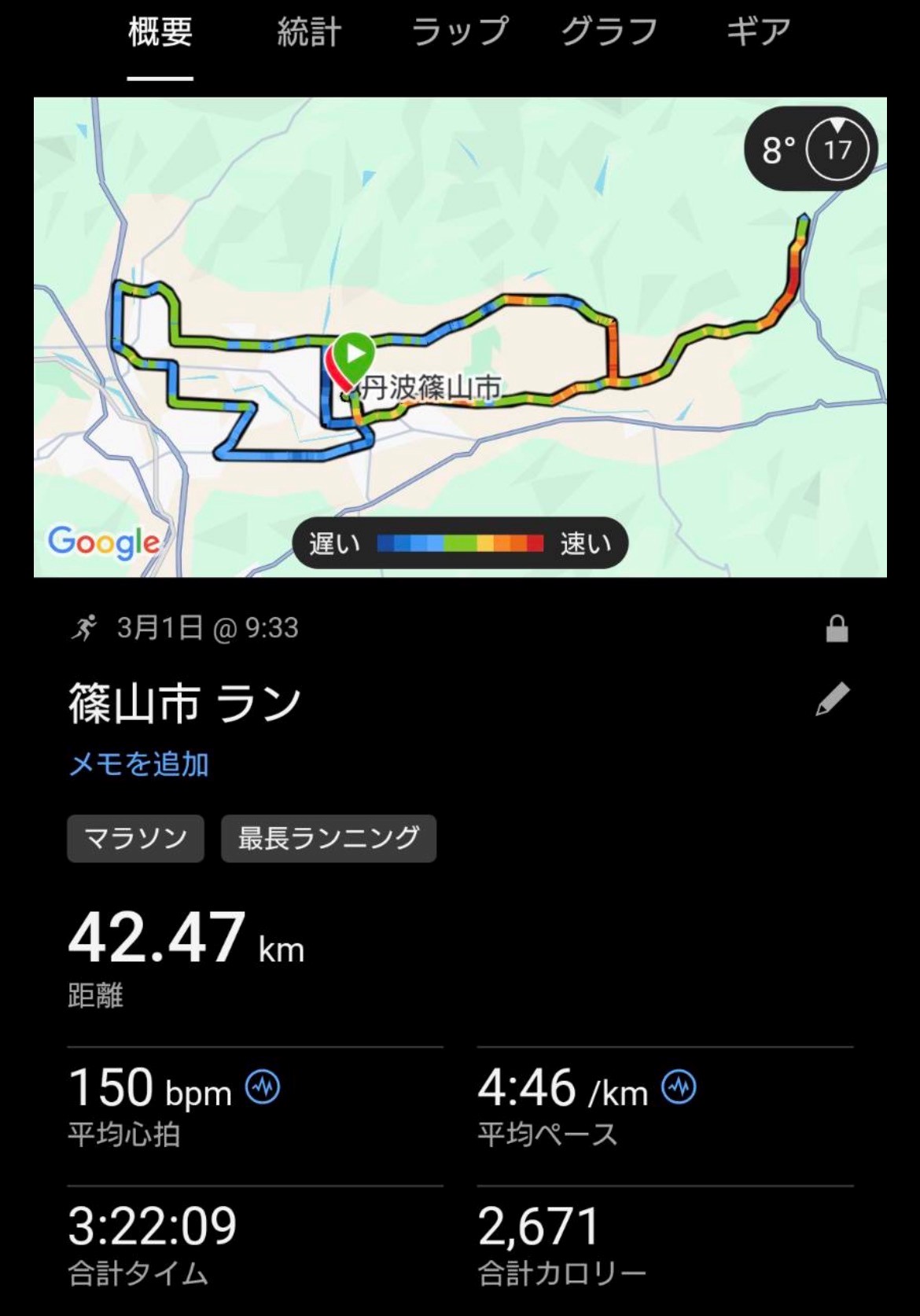Switch to the 統計 tab
Viewport: 920px width, 1316px height.
pyautogui.click(x=309, y=33)
